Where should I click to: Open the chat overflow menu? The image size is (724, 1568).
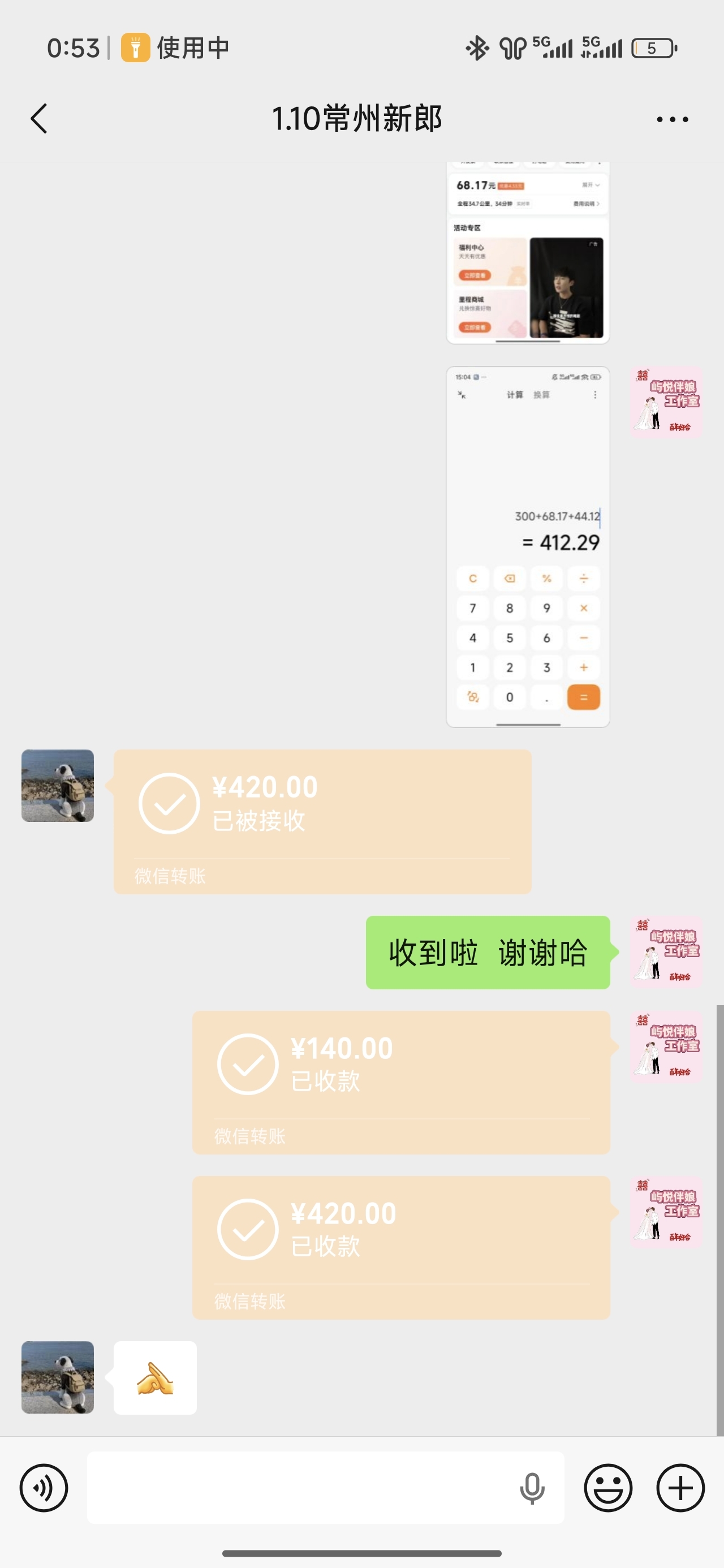[672, 119]
